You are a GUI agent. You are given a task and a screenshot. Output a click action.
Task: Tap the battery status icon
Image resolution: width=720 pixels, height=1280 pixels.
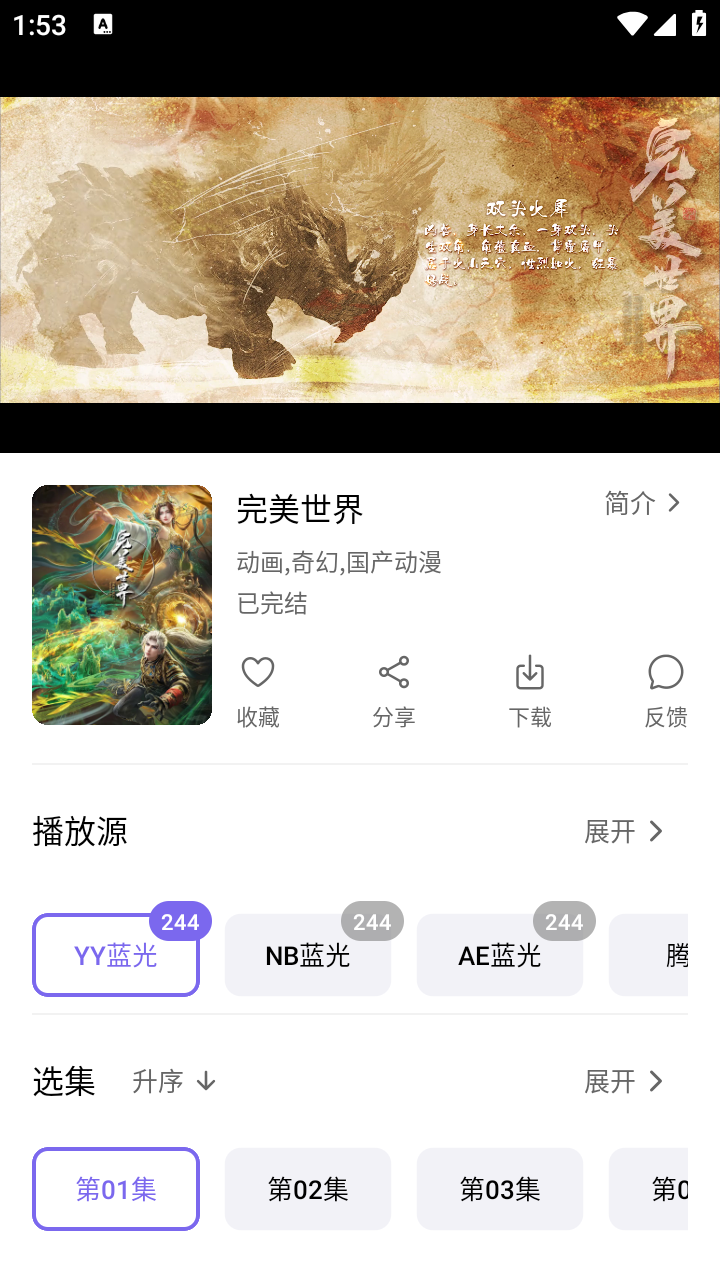click(699, 25)
